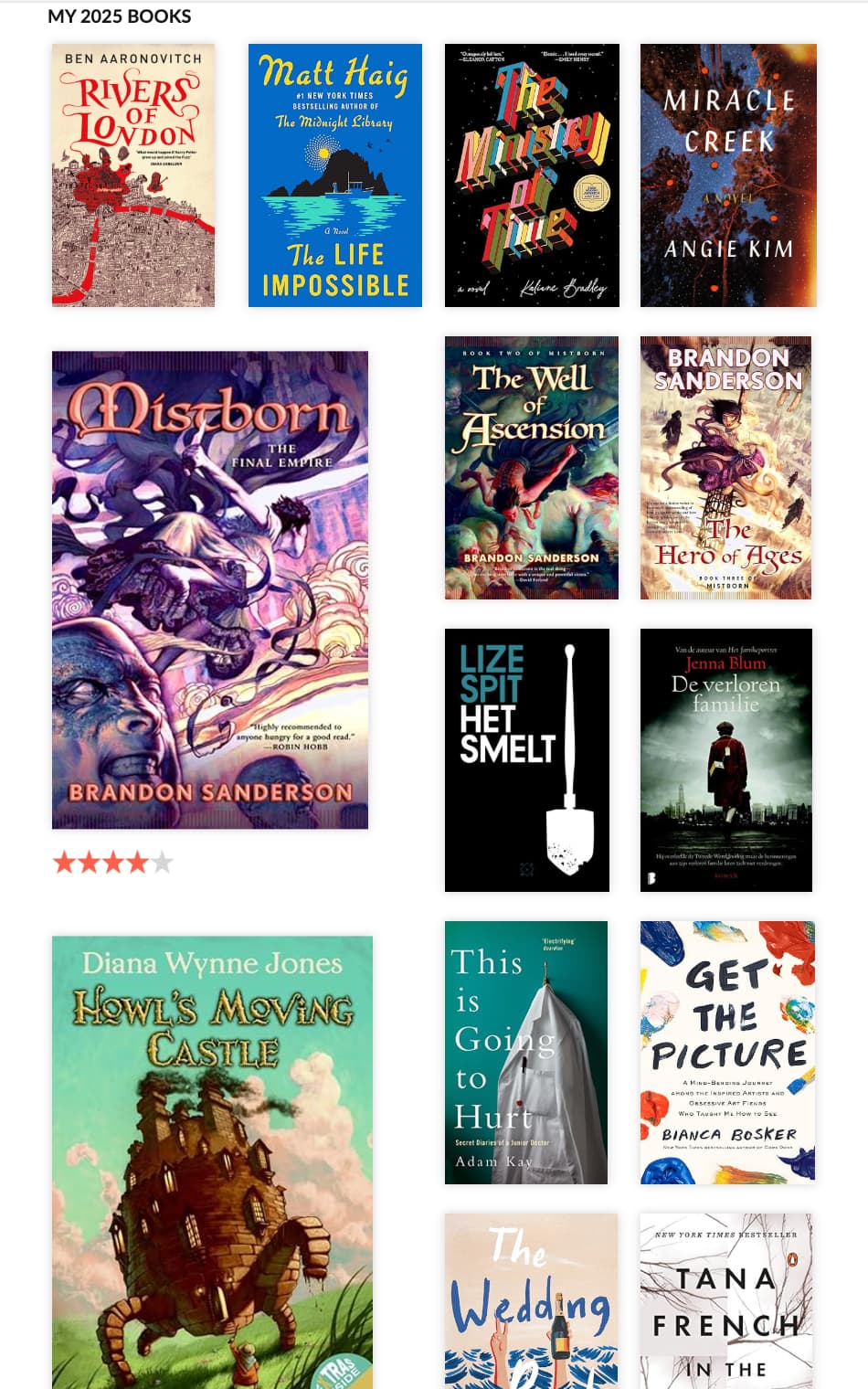Open This is Going to Hurt cover
This screenshot has height=1389, width=868.
526,1053
